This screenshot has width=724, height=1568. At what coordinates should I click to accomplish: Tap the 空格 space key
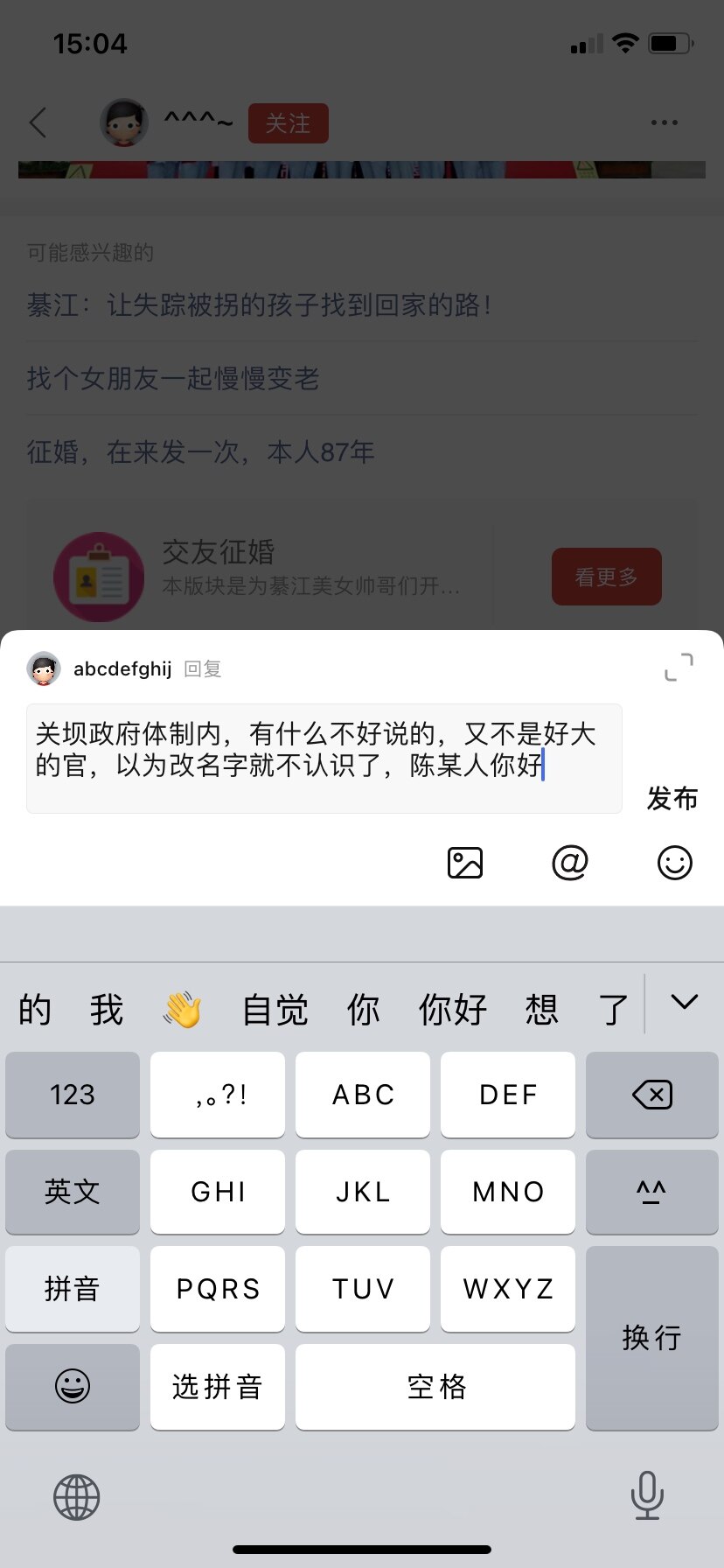[x=435, y=1387]
